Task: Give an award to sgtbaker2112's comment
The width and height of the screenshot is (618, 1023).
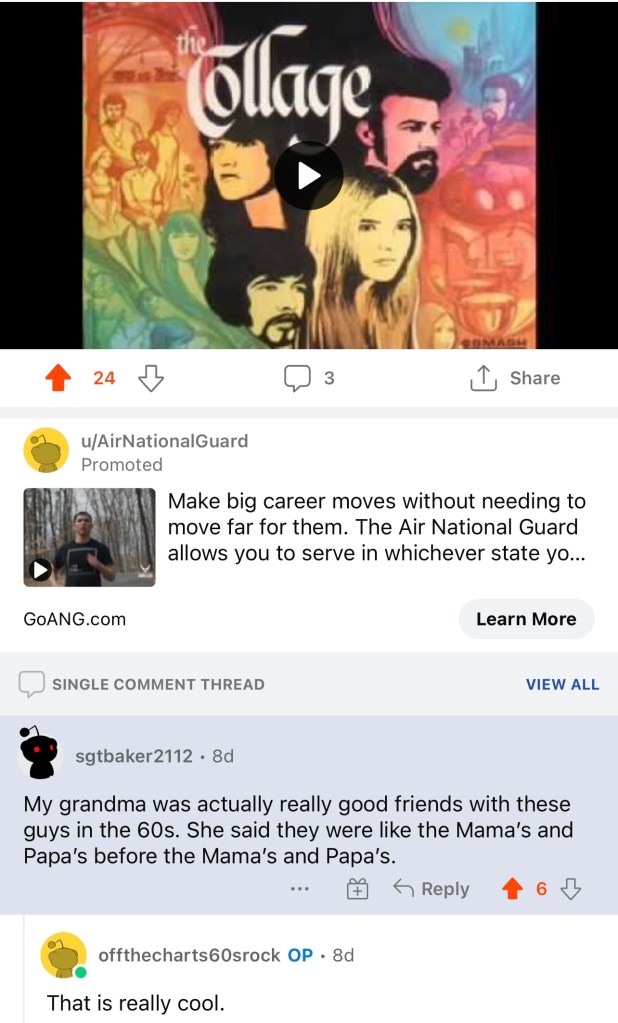Action: coord(357,889)
